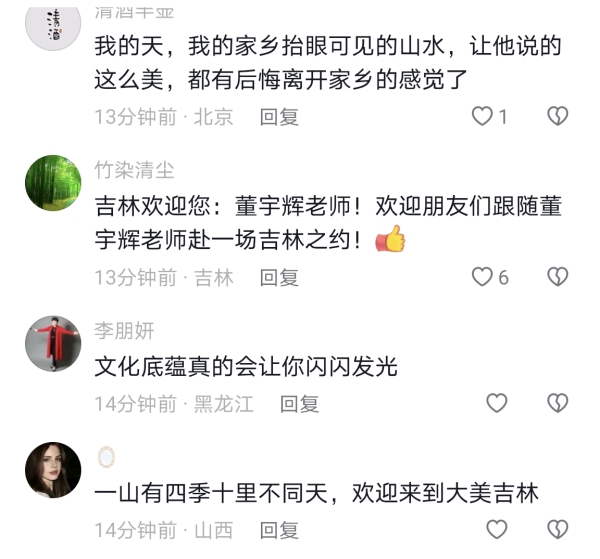Image resolution: width=600 pixels, height=559 pixels.
Task: Open 竹染清尘's profile avatar
Action: tap(53, 183)
